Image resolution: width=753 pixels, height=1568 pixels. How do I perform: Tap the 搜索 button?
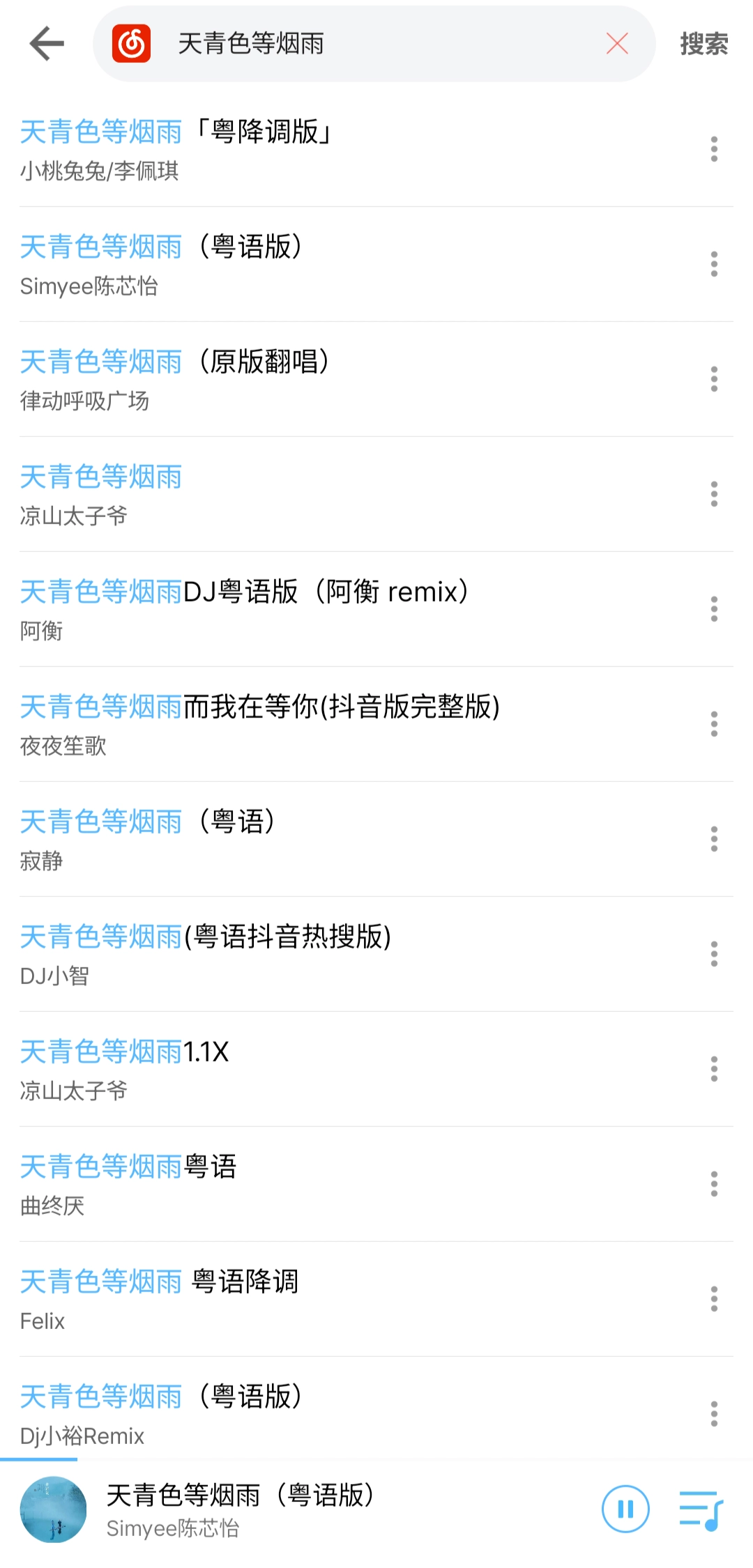coord(703,44)
